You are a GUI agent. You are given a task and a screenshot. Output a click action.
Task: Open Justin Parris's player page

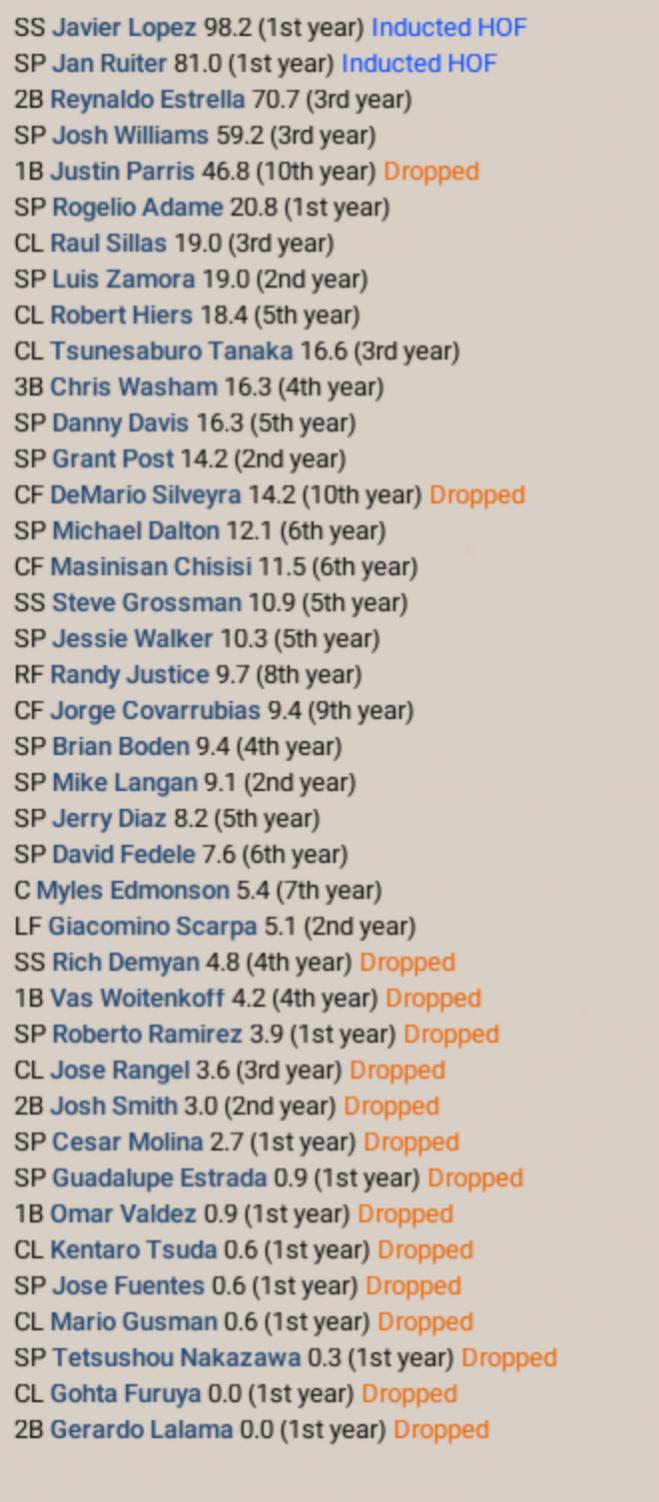(122, 171)
